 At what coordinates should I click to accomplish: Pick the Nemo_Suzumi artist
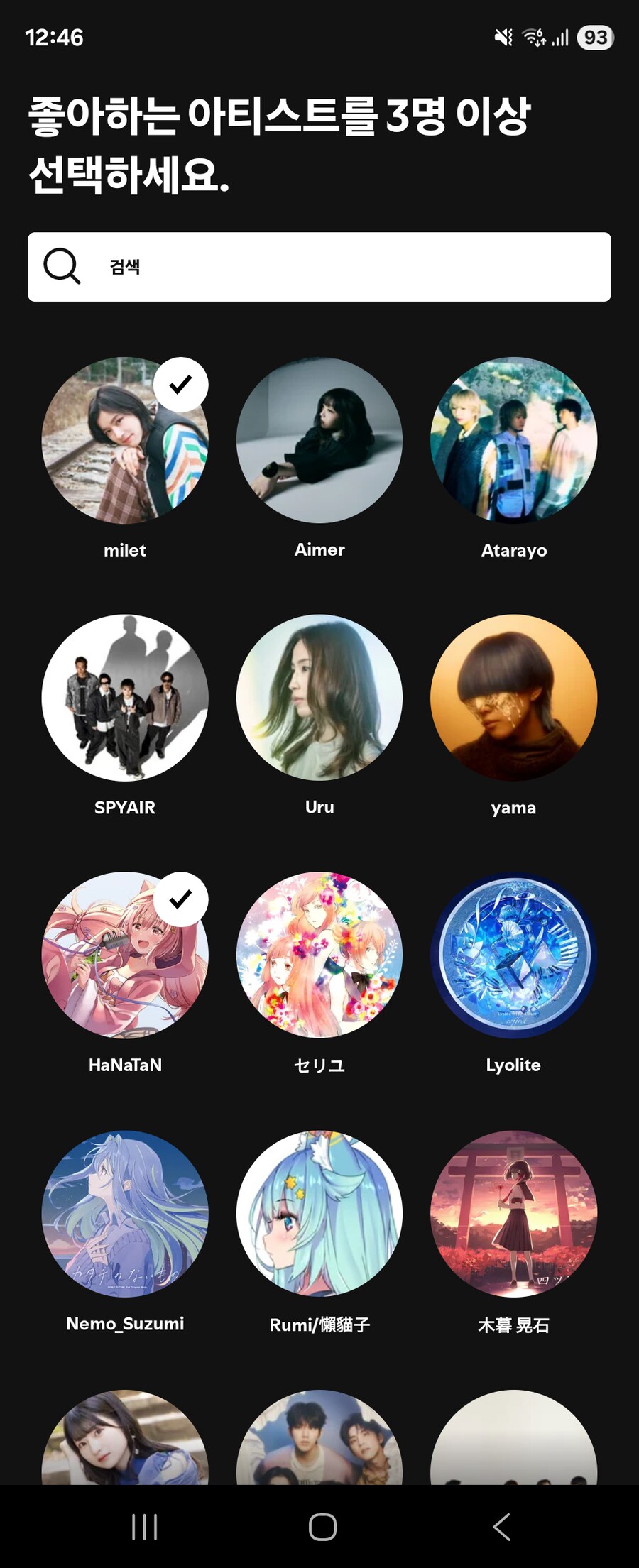pyautogui.click(x=125, y=1214)
